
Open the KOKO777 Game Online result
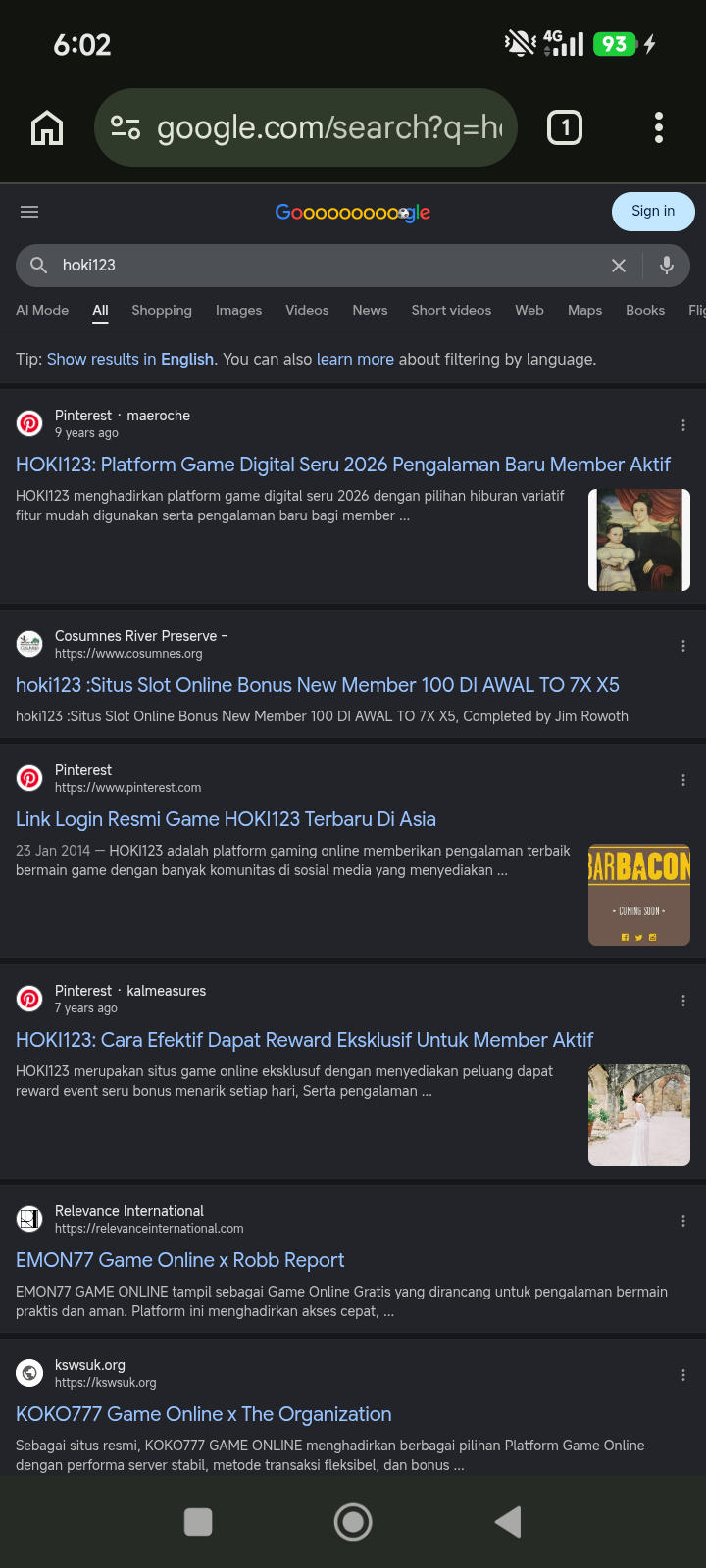203,1414
